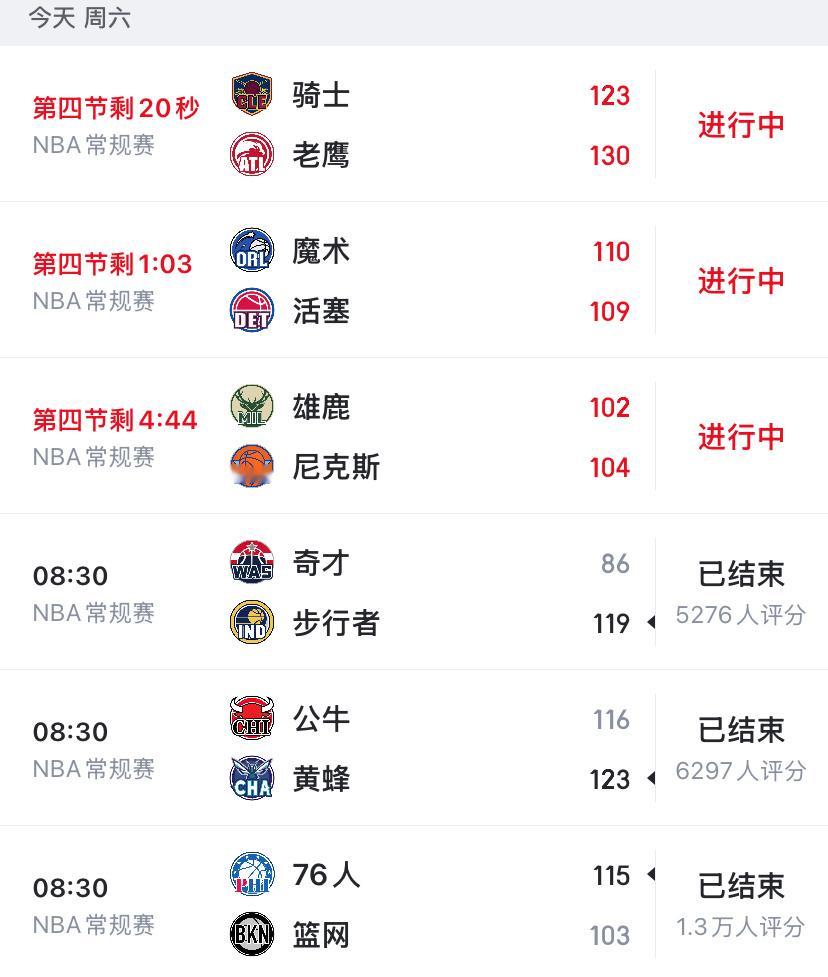Select the 今天 周六 date header
Viewport: 828px width, 977px height.
[x=60, y=17]
